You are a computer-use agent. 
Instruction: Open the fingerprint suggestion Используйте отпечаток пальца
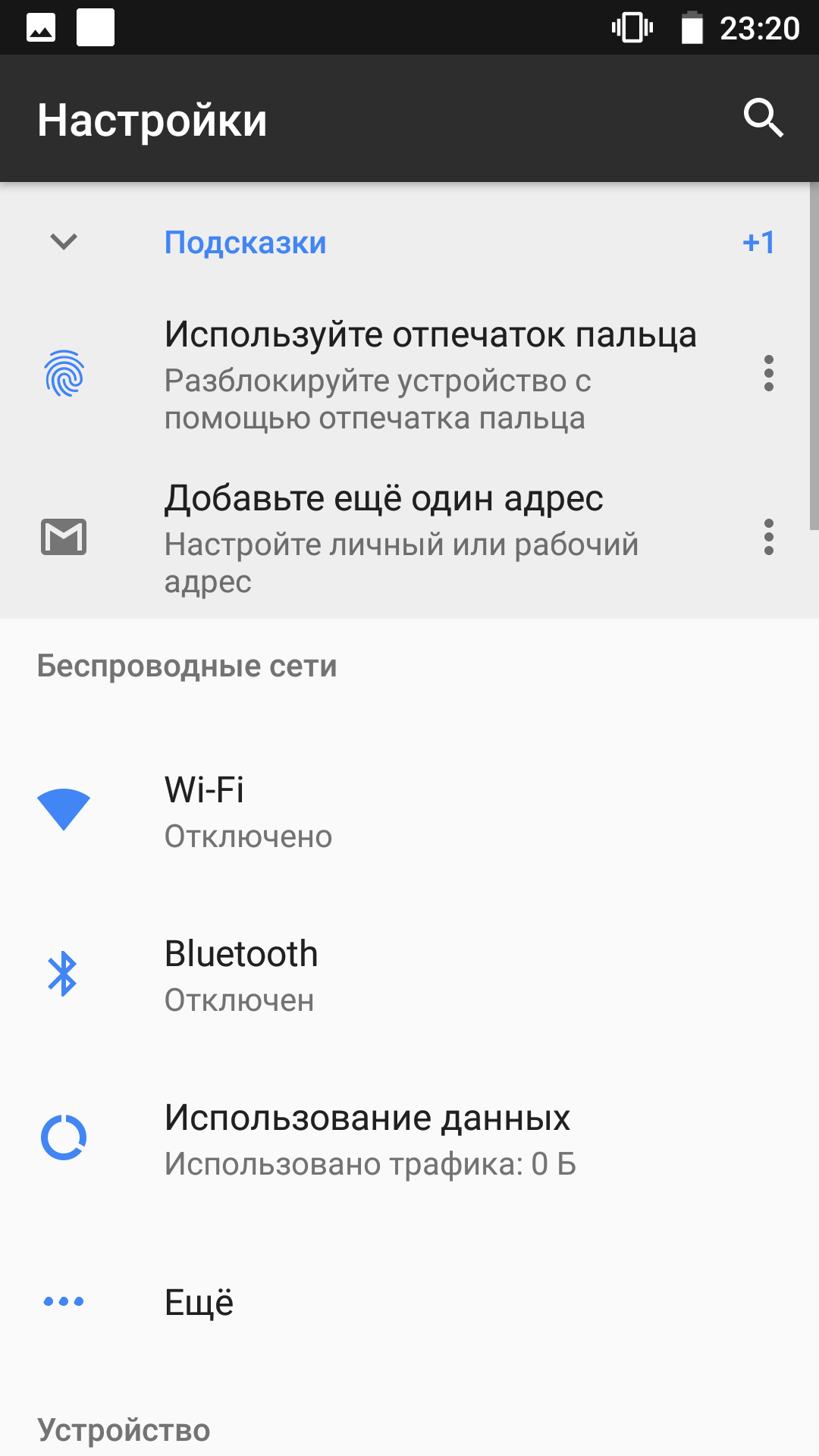click(x=409, y=374)
